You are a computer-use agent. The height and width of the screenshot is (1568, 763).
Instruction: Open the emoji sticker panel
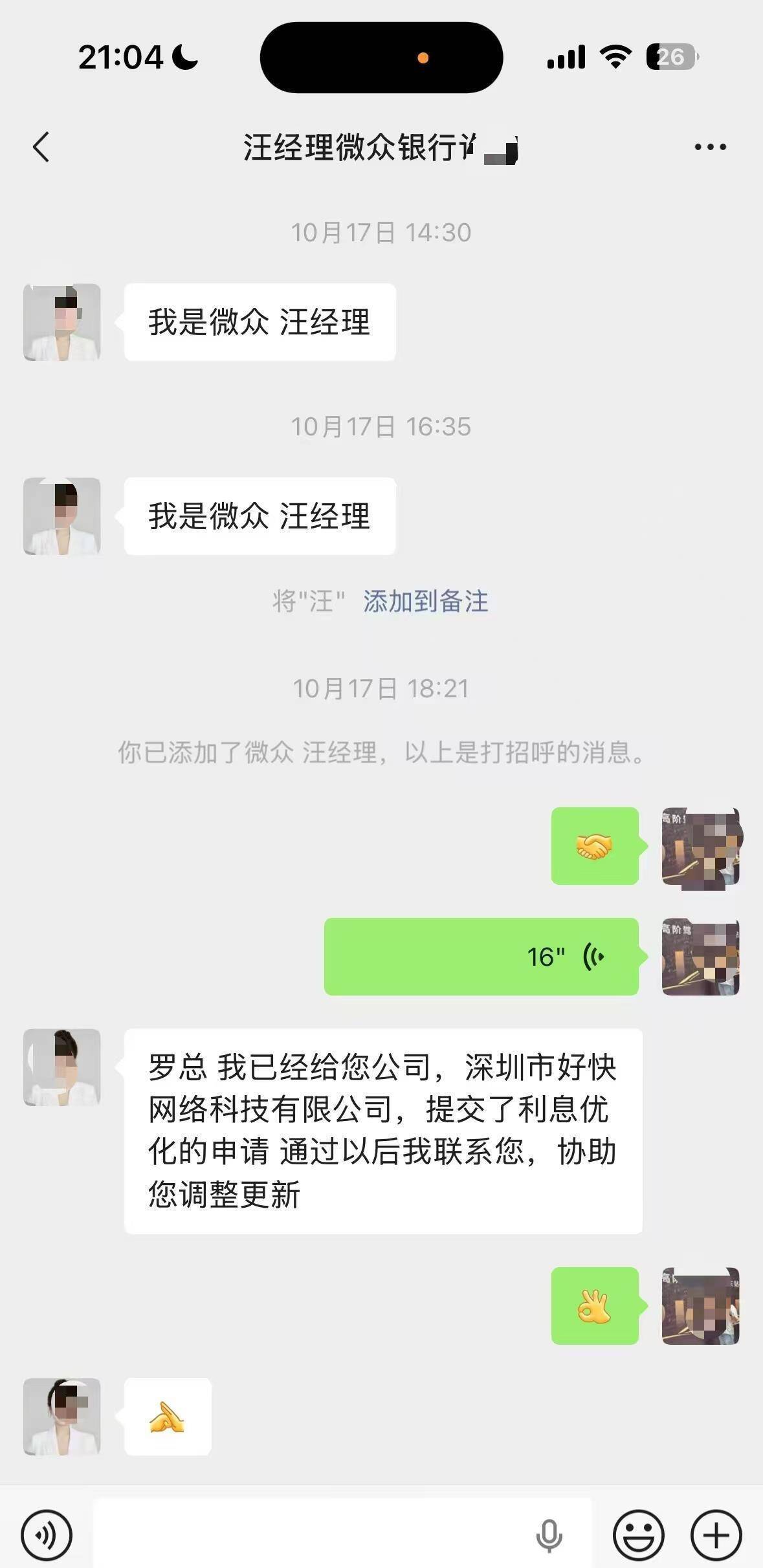click(638, 1534)
